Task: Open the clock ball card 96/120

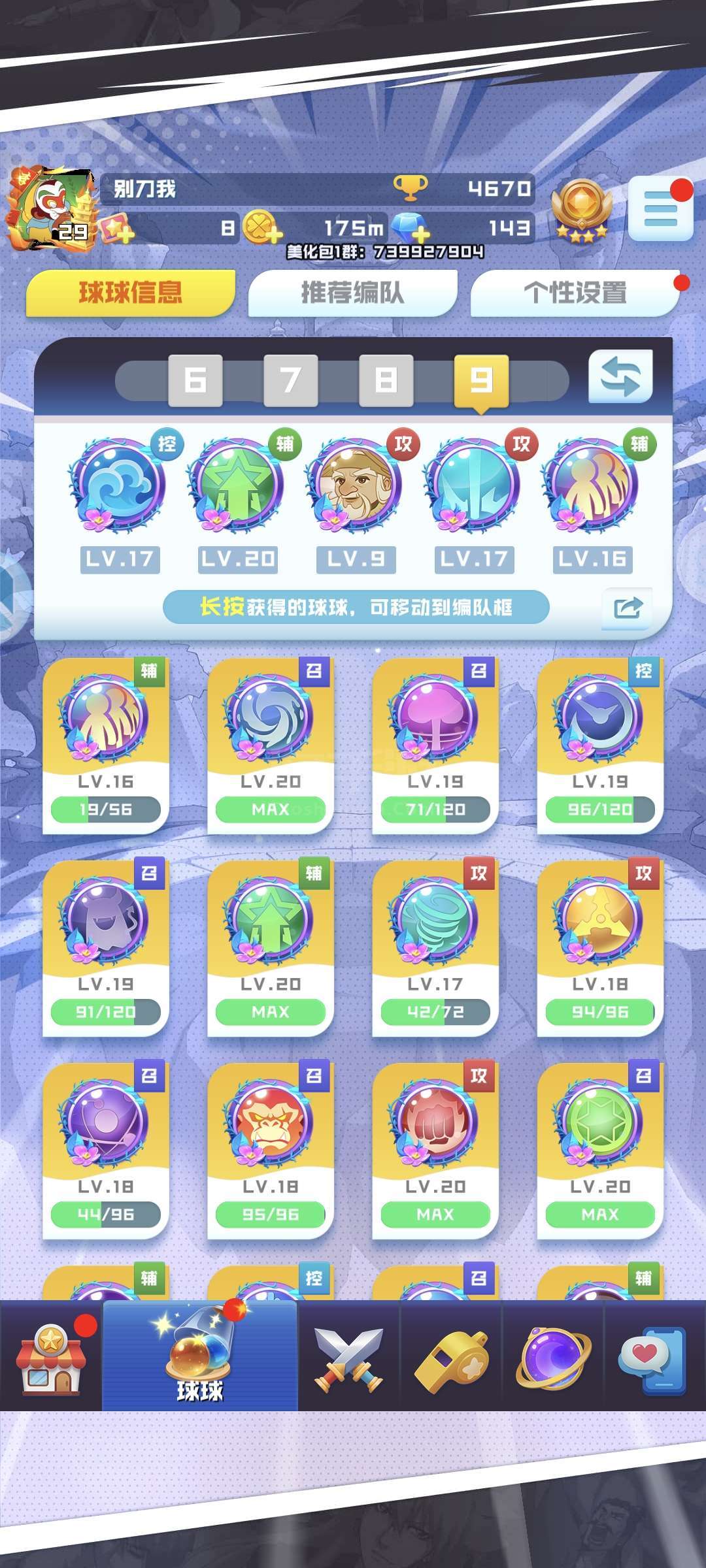Action: point(600,746)
